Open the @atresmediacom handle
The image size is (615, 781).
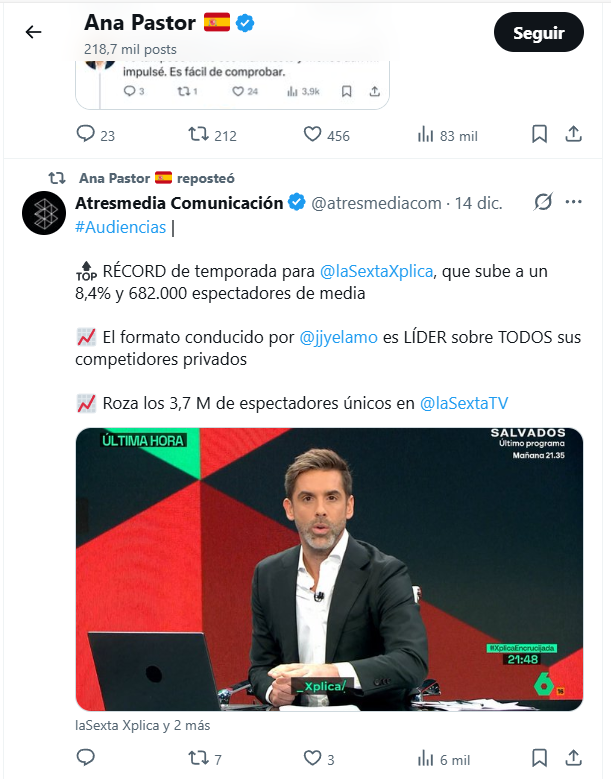pos(376,203)
